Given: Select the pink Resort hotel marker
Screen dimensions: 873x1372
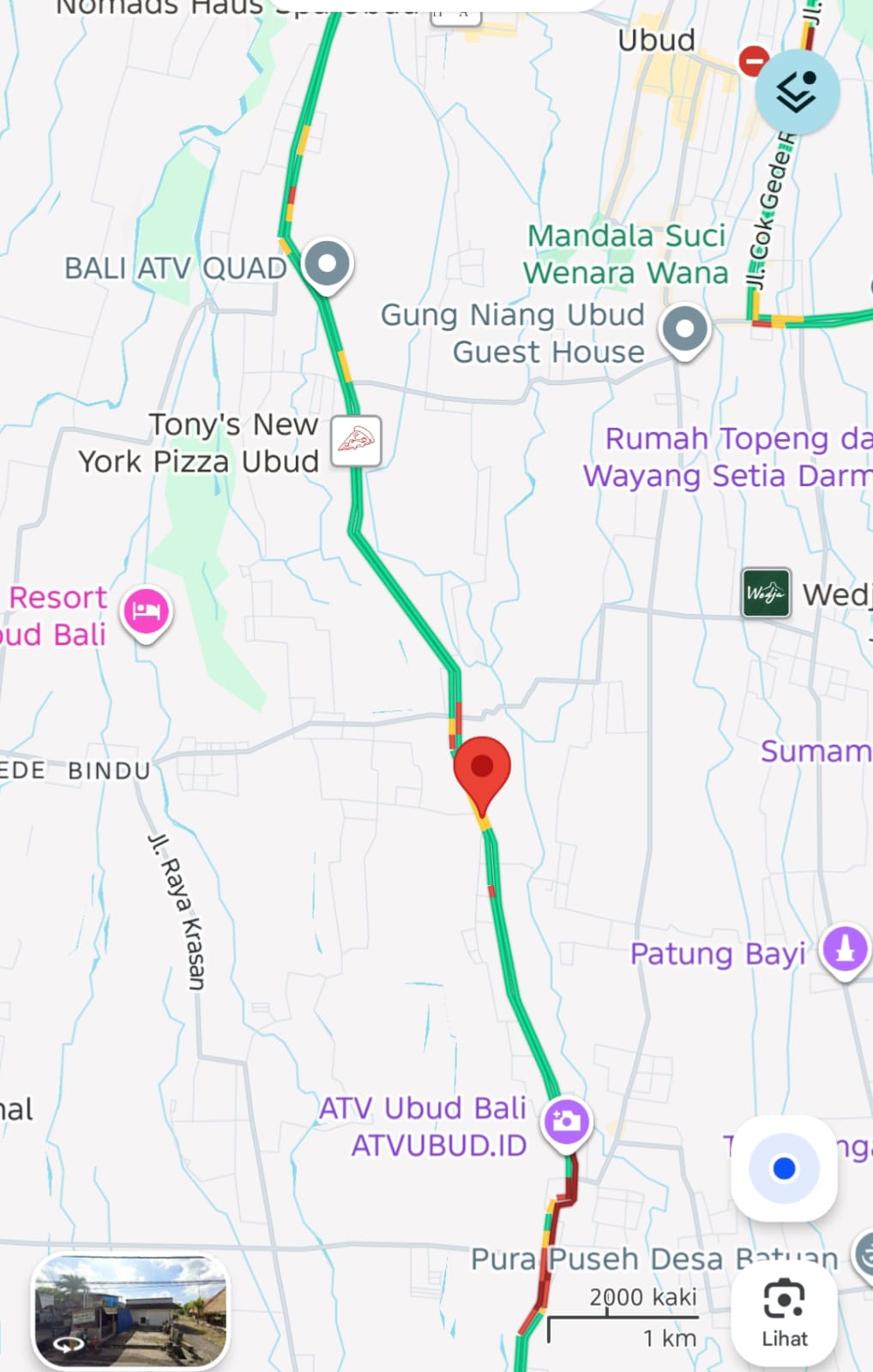Looking at the screenshot, I should [147, 611].
